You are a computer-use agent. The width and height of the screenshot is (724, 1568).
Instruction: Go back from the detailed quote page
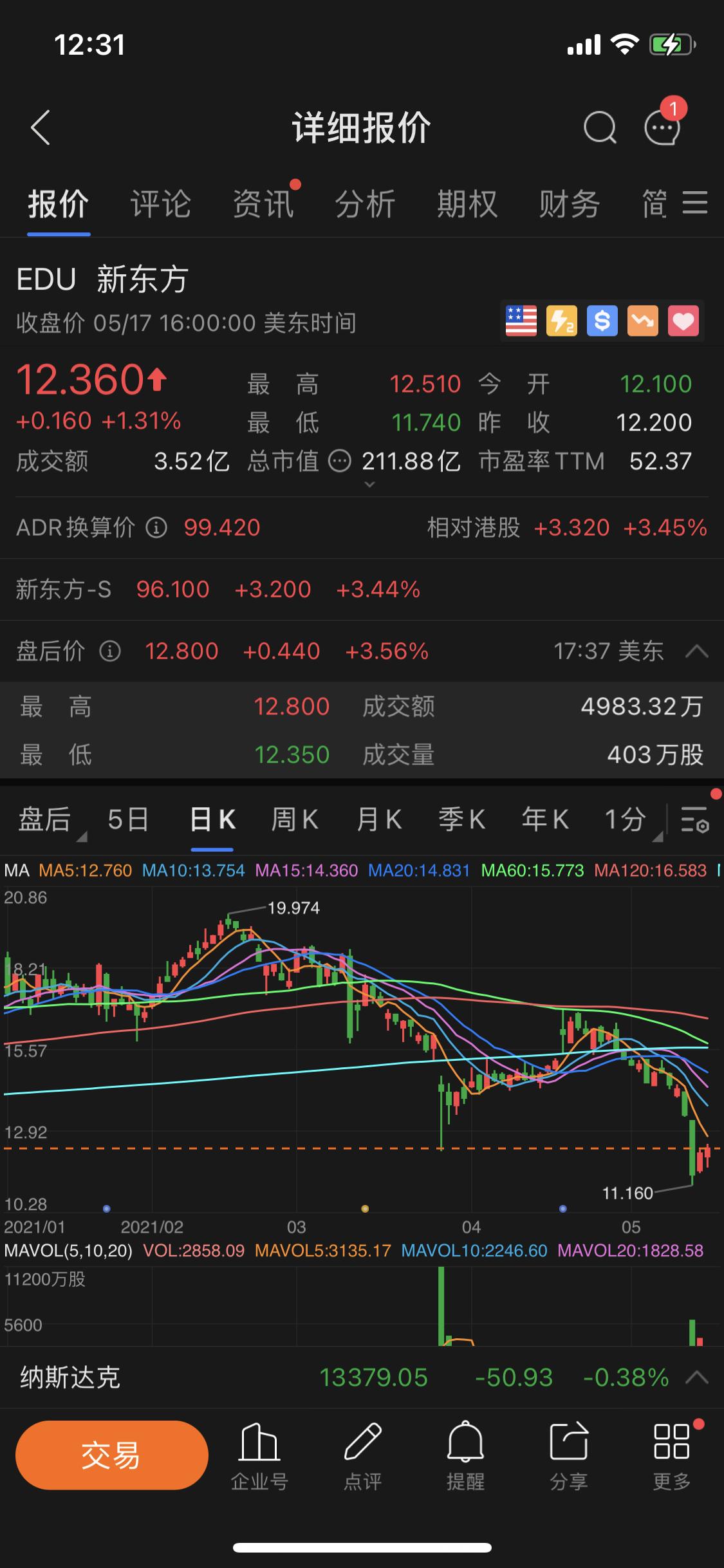[40, 127]
